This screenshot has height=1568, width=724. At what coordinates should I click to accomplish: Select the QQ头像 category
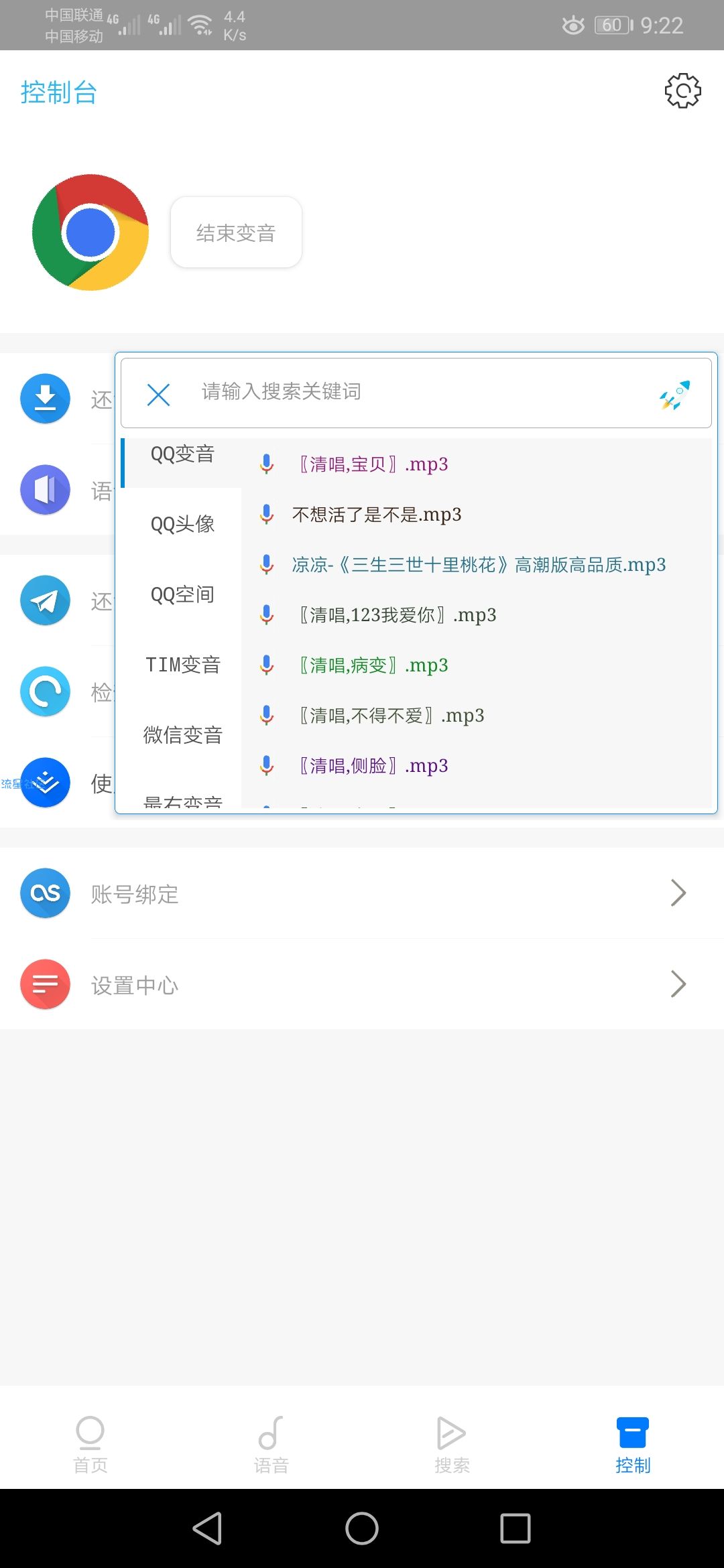tap(182, 524)
